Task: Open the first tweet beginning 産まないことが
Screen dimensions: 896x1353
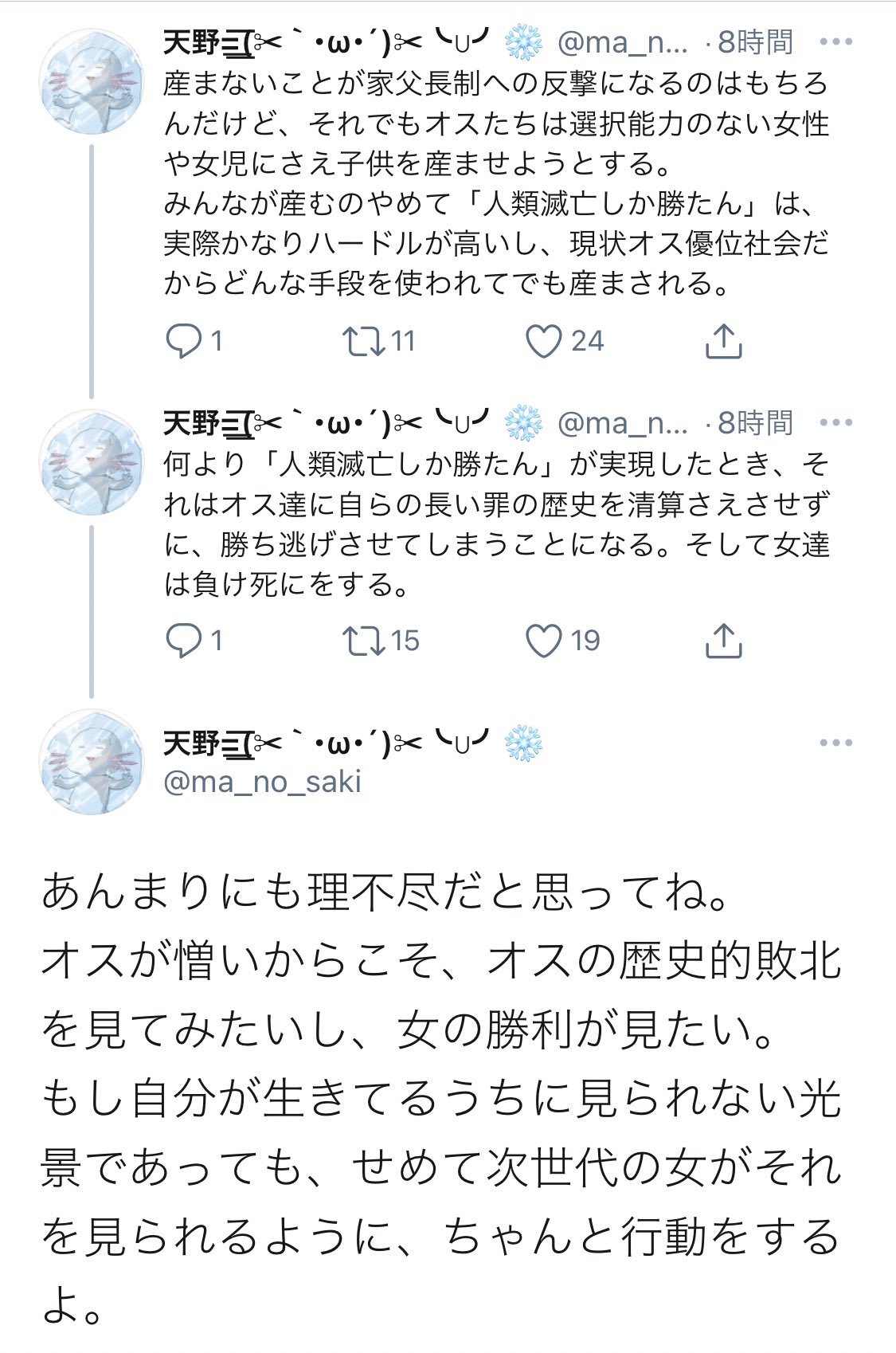Action: tap(496, 184)
